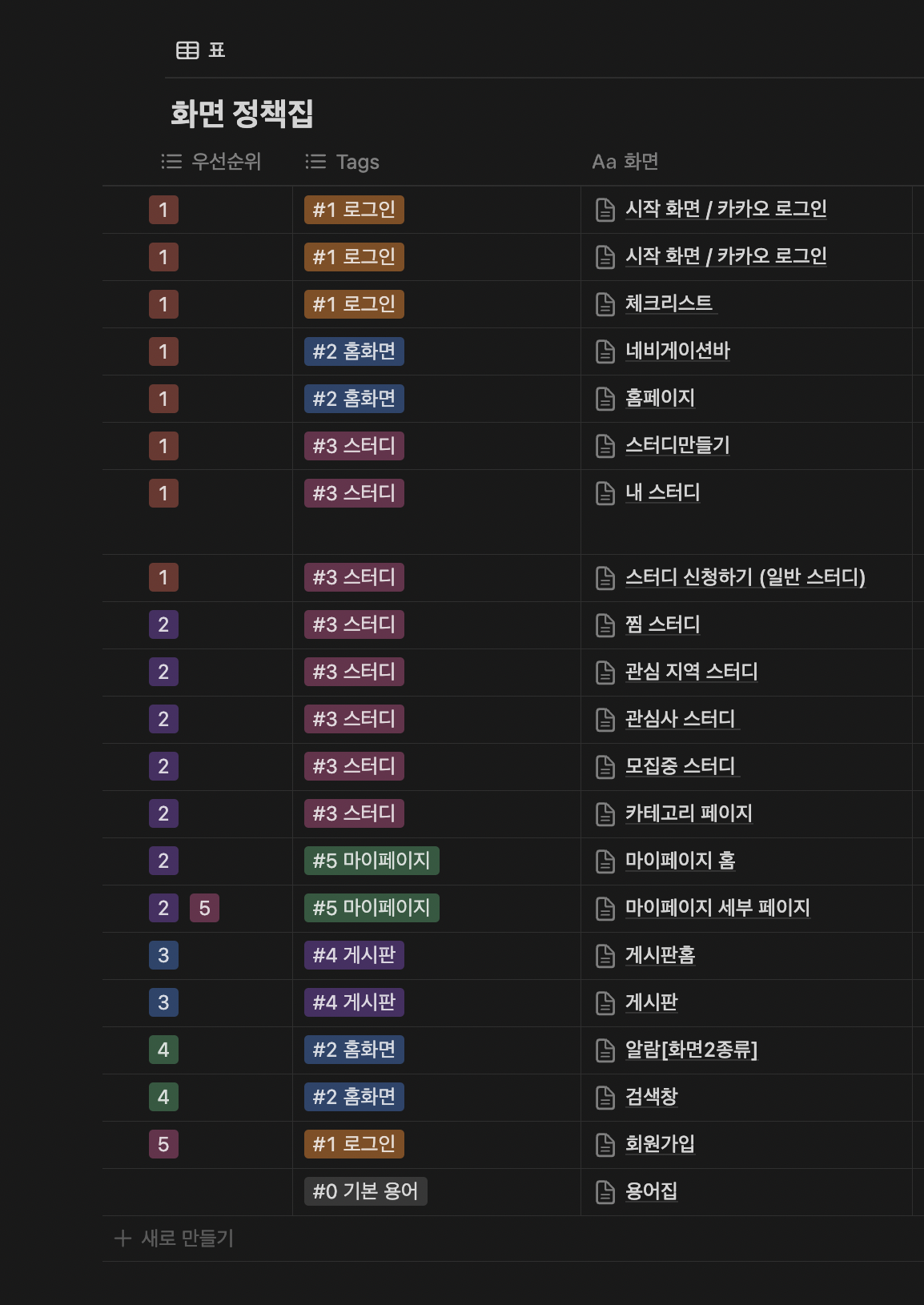The height and width of the screenshot is (1305, 924).
Task: Open the 관심 지역 스터디 page
Action: [691, 672]
